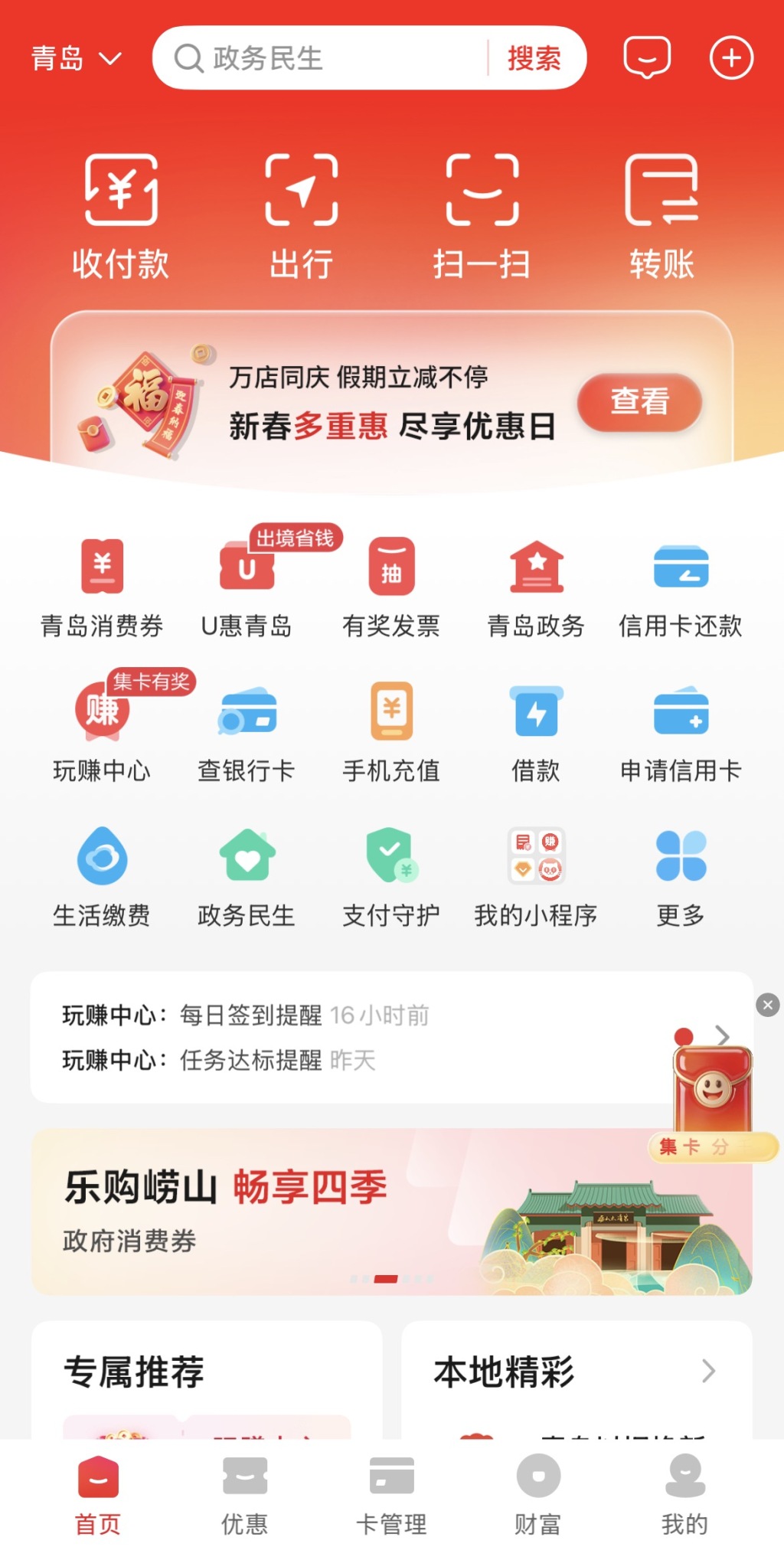Switch to the 财富 tab
The image size is (784, 1560).
pyautogui.click(x=537, y=1496)
